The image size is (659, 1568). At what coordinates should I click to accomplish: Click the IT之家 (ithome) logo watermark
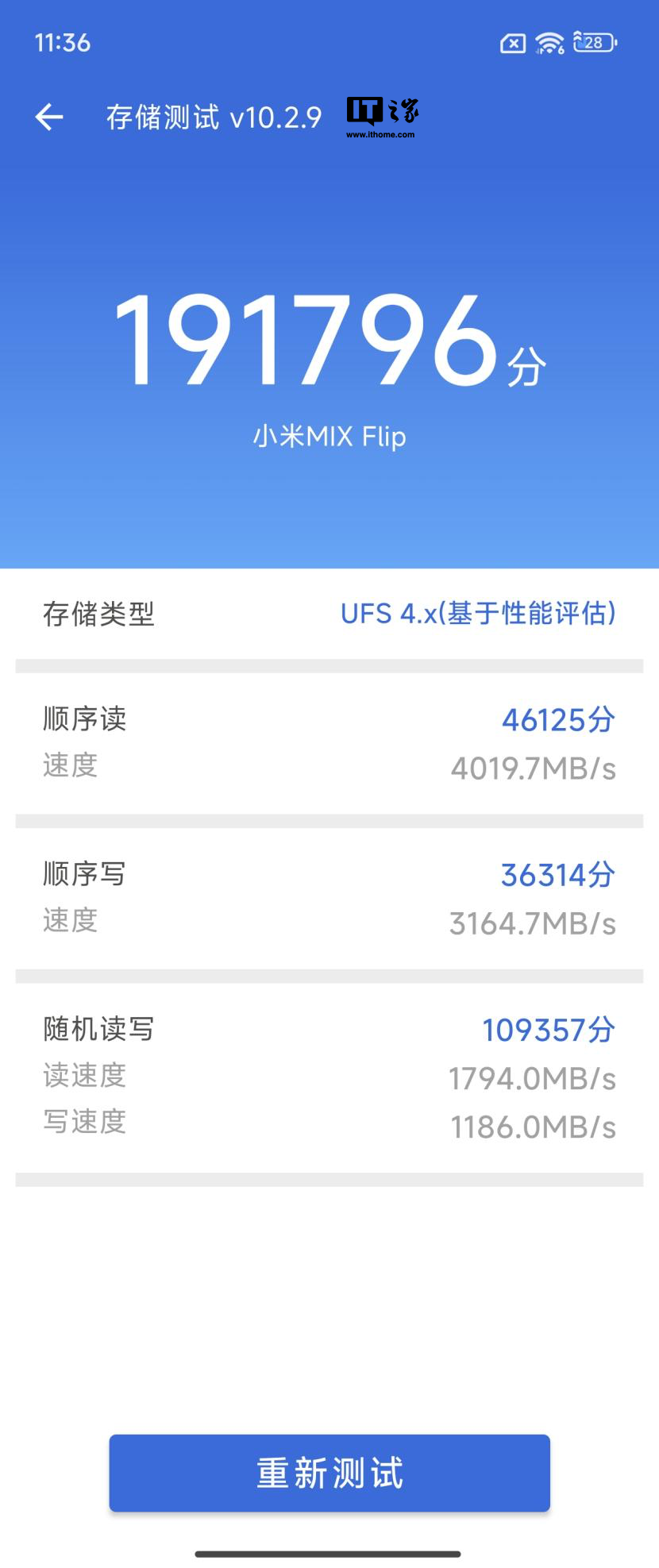point(380,117)
